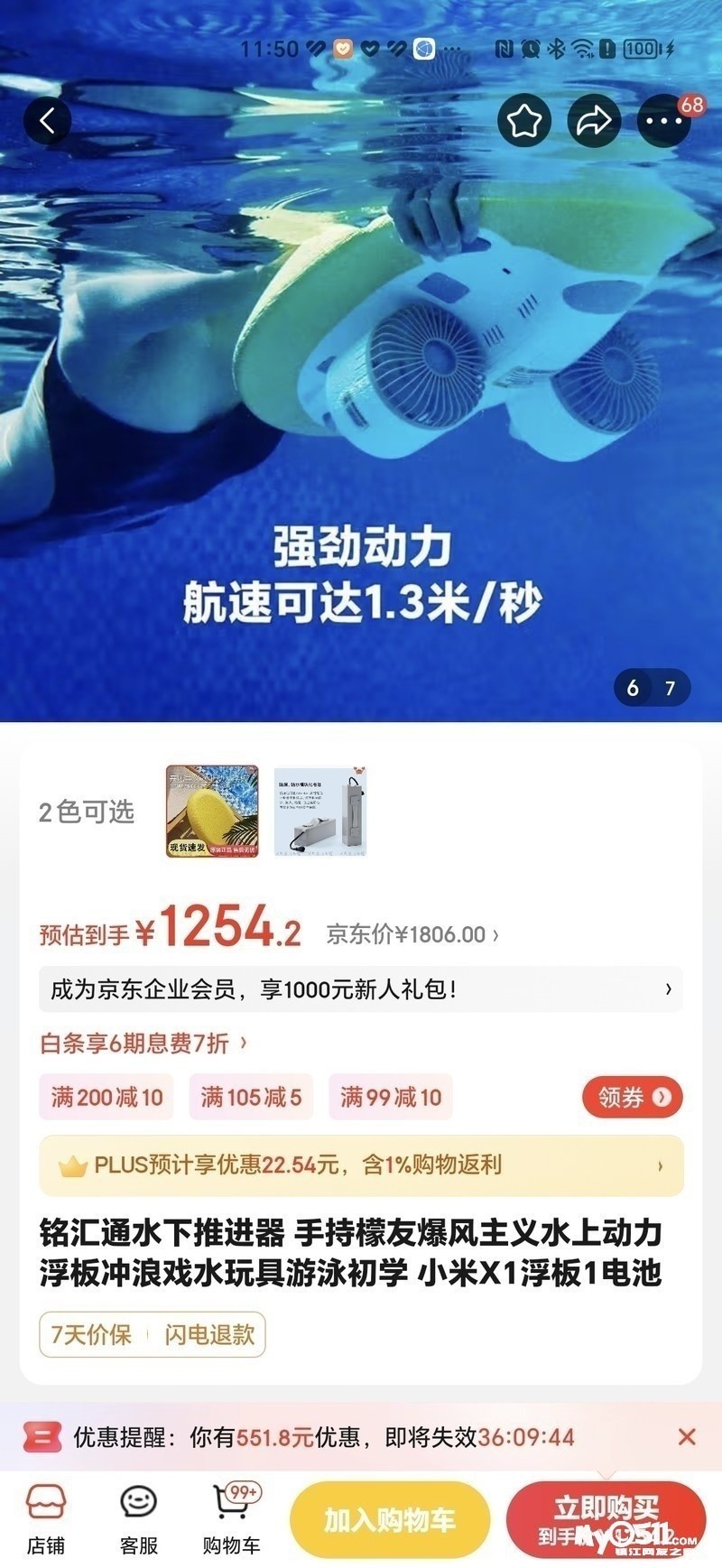Image resolution: width=722 pixels, height=1568 pixels.
Task: Open the 京东企业会员 1000元新人礼包 banner
Action: (361, 989)
